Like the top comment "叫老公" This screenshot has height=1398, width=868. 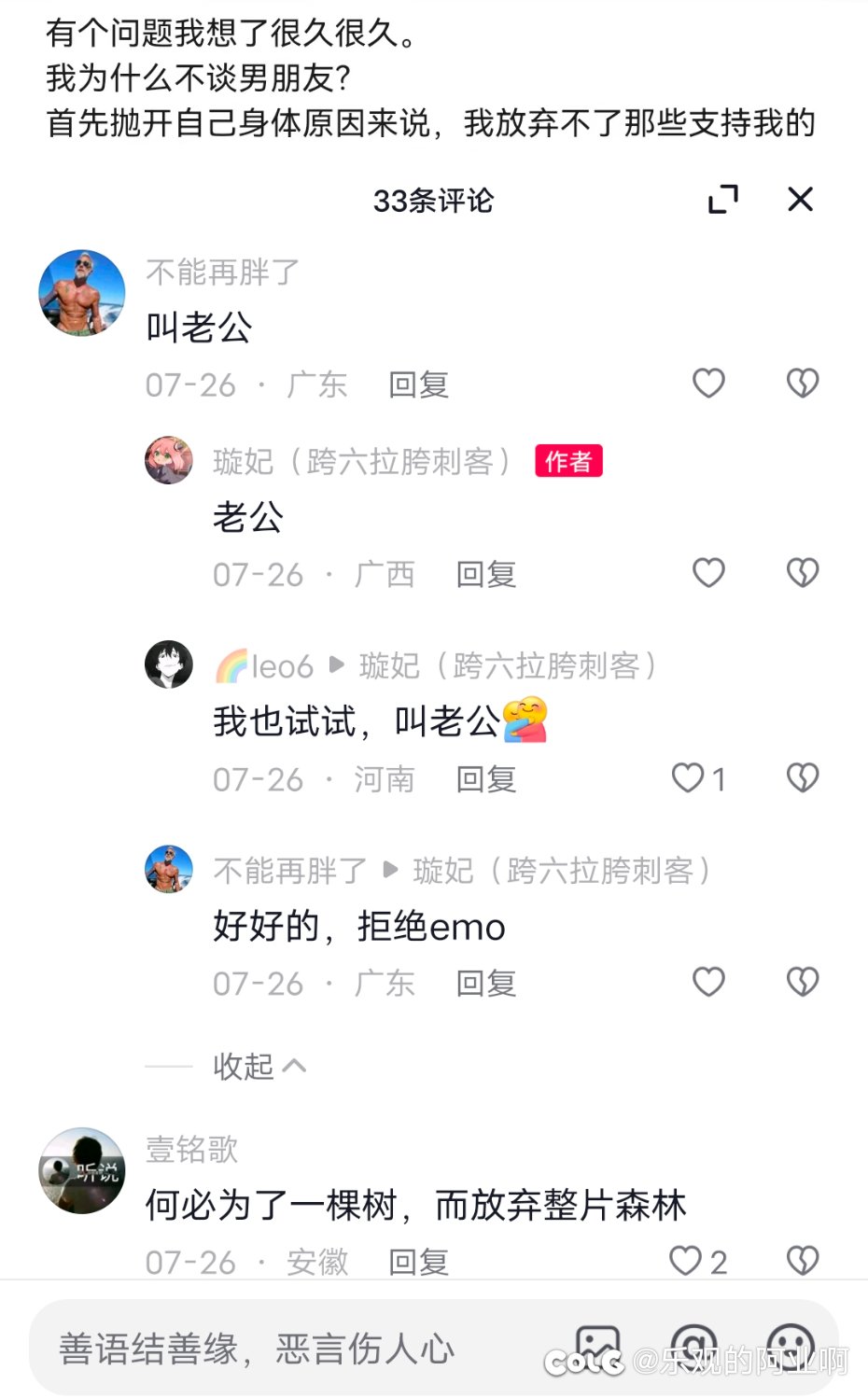point(708,383)
